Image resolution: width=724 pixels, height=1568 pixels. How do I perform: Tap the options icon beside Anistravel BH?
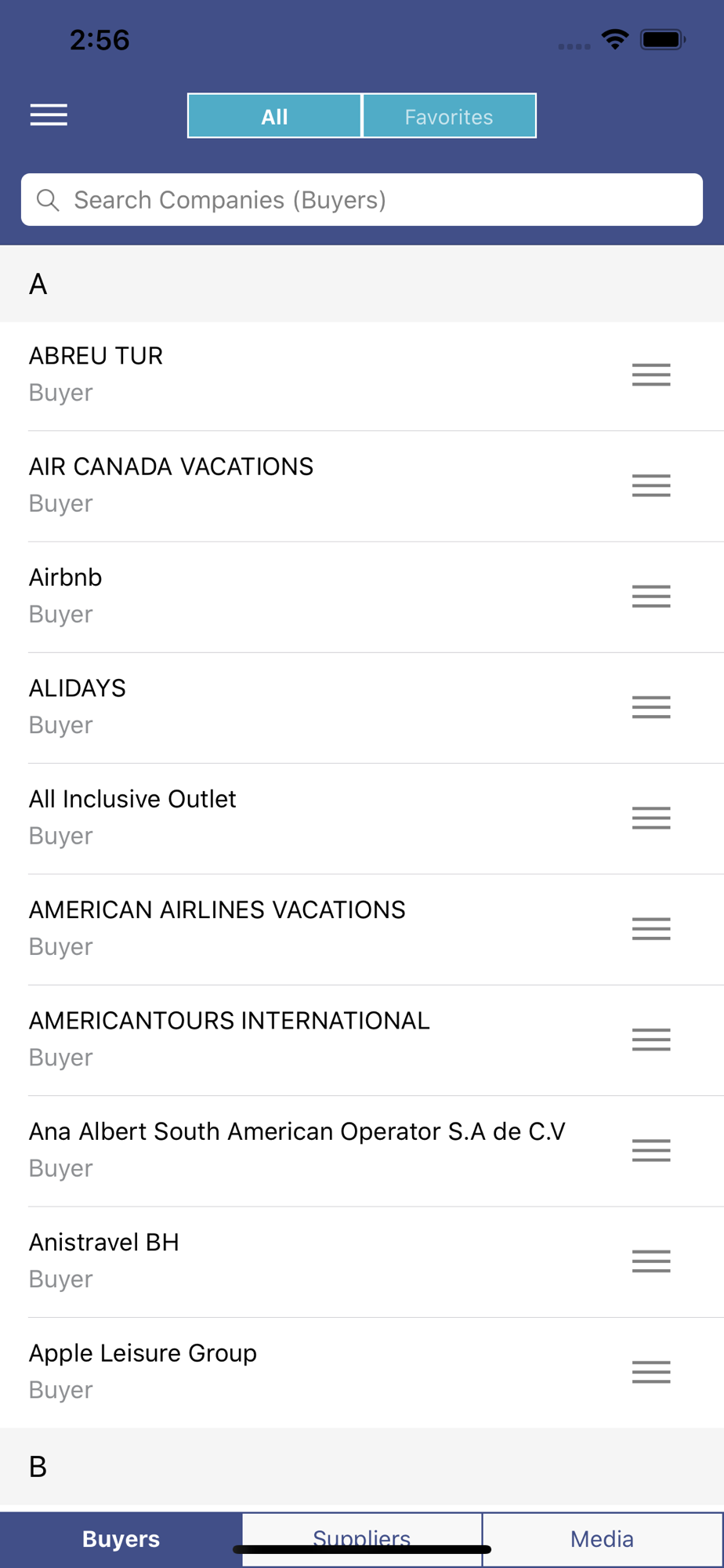(x=651, y=1261)
